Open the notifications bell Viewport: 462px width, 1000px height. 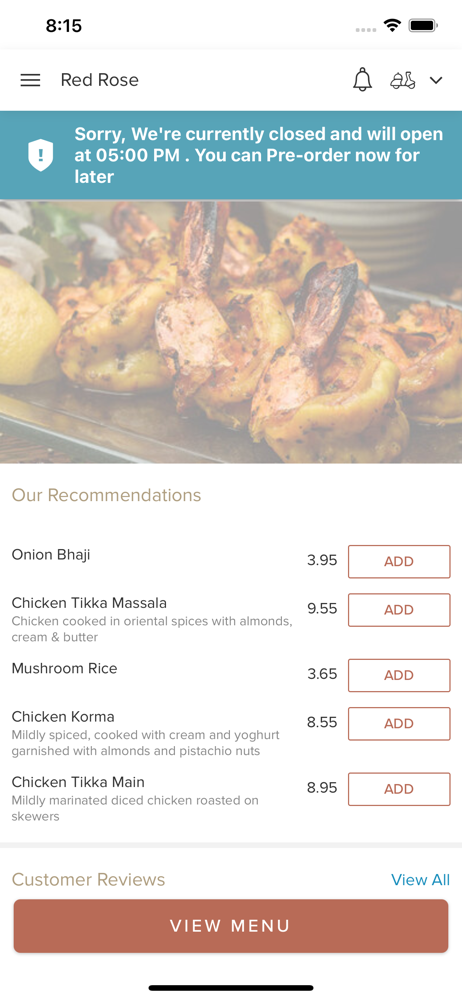pyautogui.click(x=362, y=80)
